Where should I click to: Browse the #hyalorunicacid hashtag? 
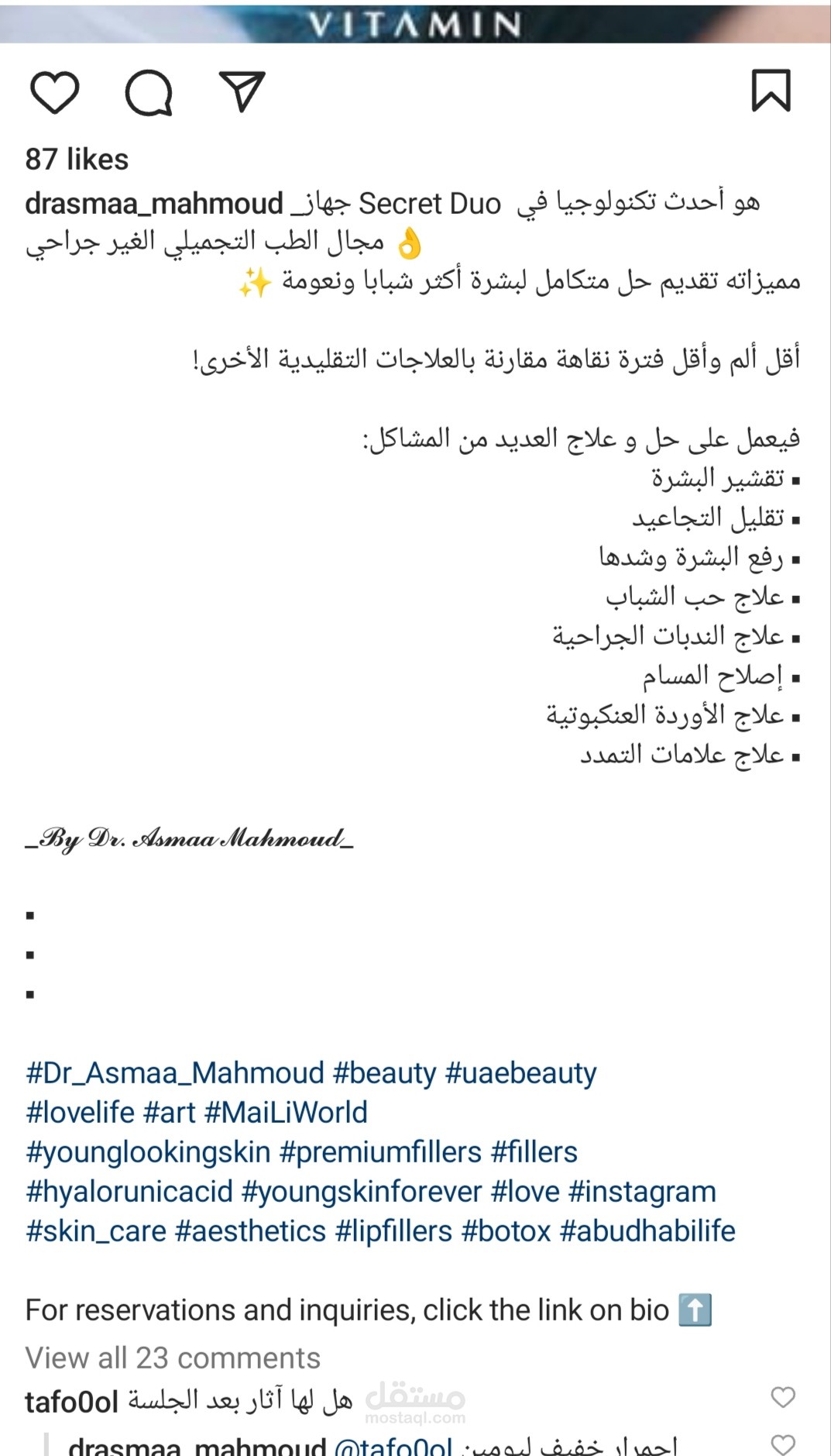(x=129, y=1192)
